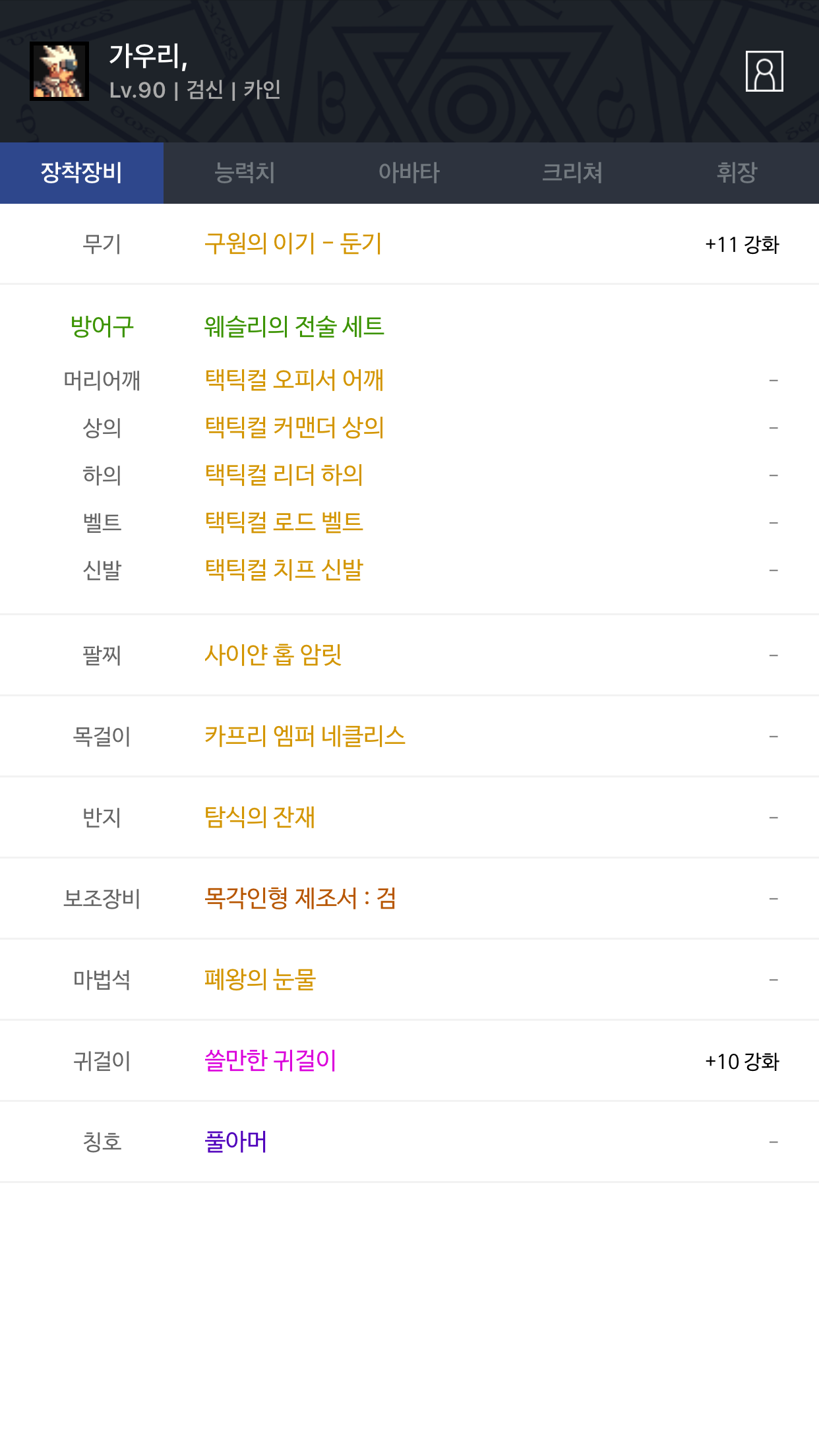The height and width of the screenshot is (1456, 819).
Task: Switch to the 아바타 tab
Action: pyautogui.click(x=409, y=173)
